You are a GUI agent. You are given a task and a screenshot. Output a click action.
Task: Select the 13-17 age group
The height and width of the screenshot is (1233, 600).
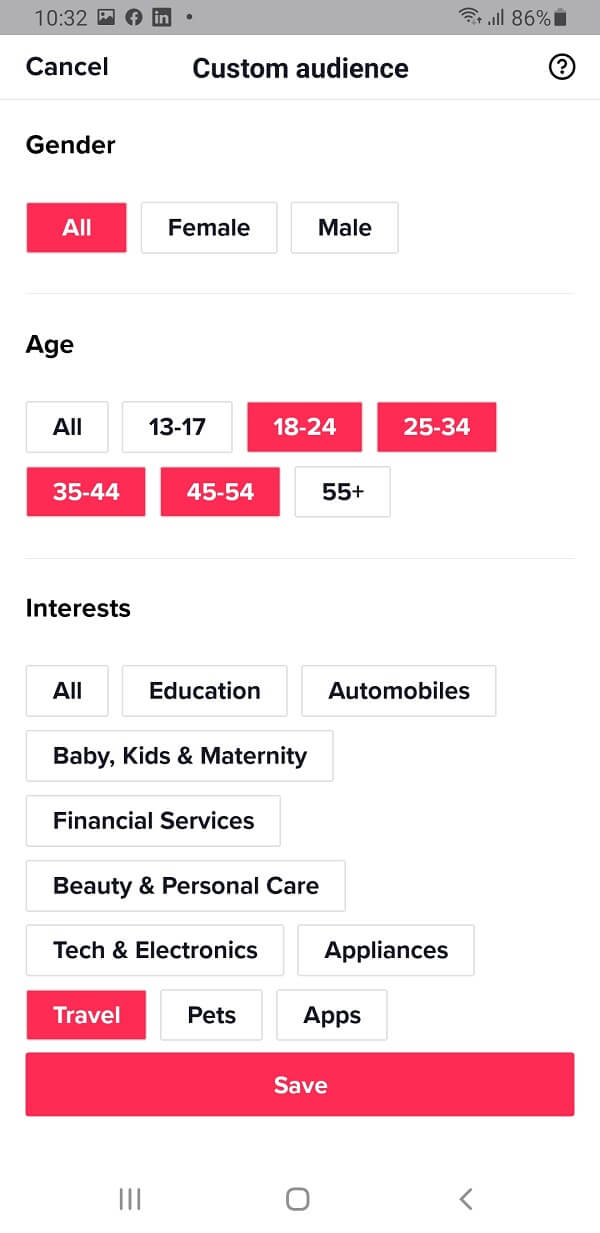tap(177, 427)
